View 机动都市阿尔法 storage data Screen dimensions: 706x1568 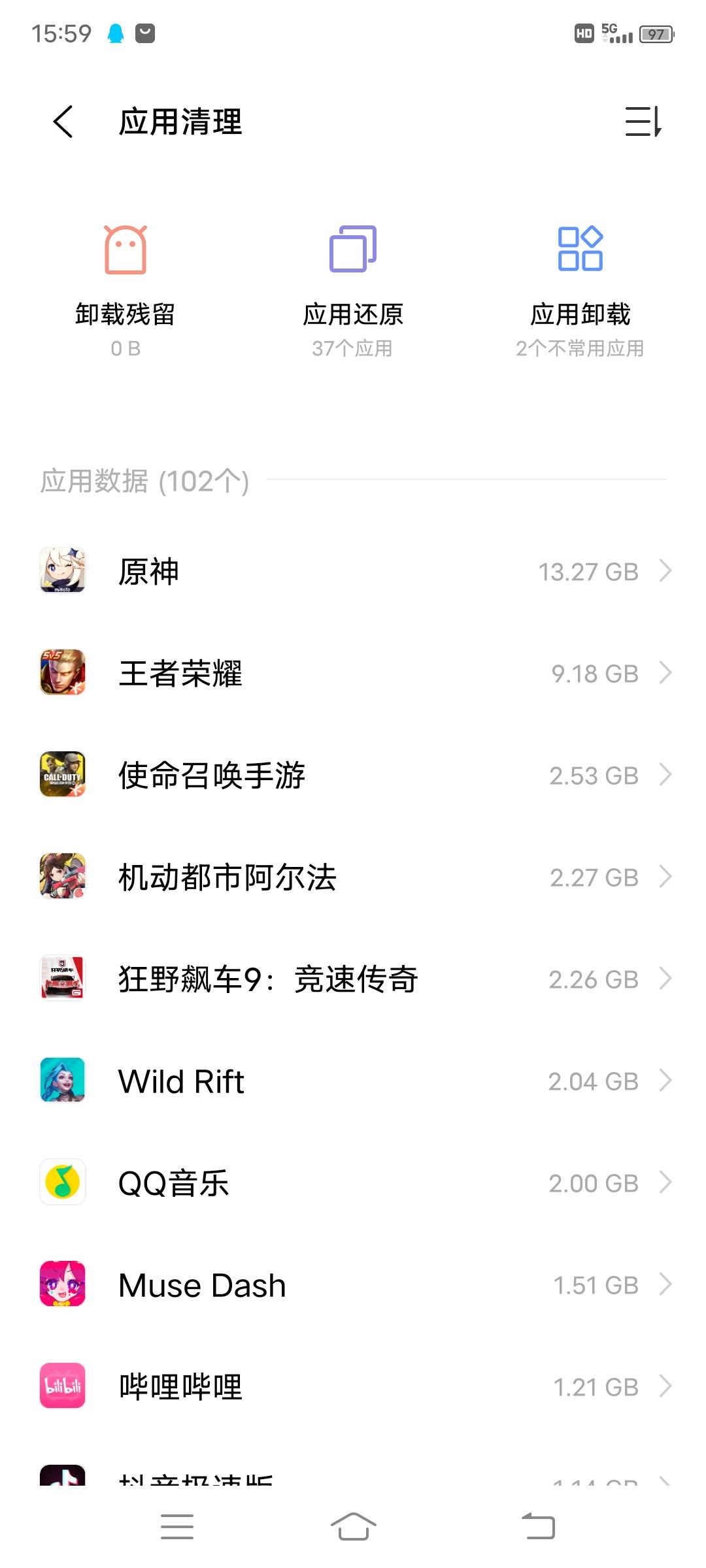pyautogui.click(x=353, y=877)
